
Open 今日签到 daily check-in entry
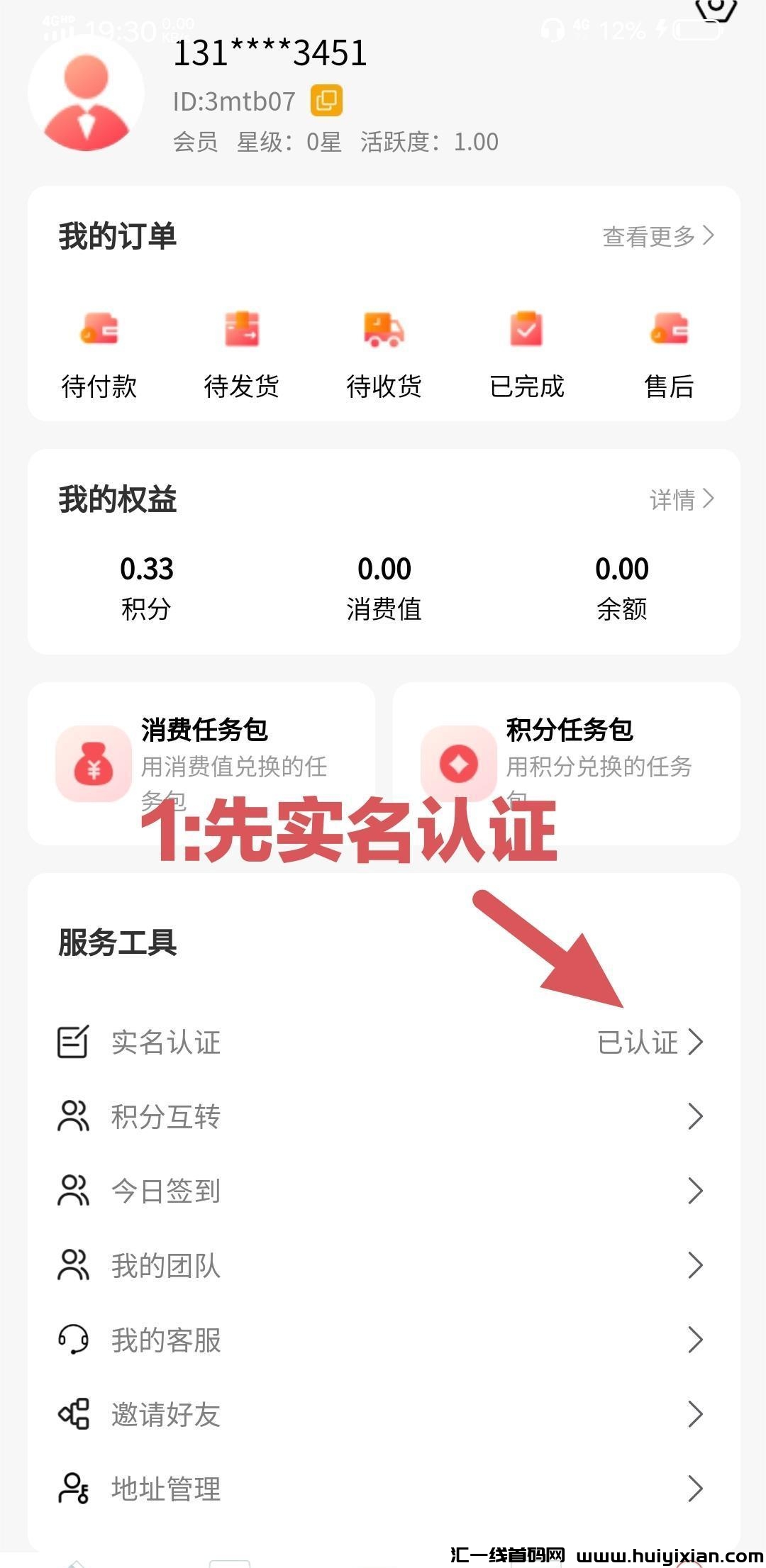tap(167, 1191)
